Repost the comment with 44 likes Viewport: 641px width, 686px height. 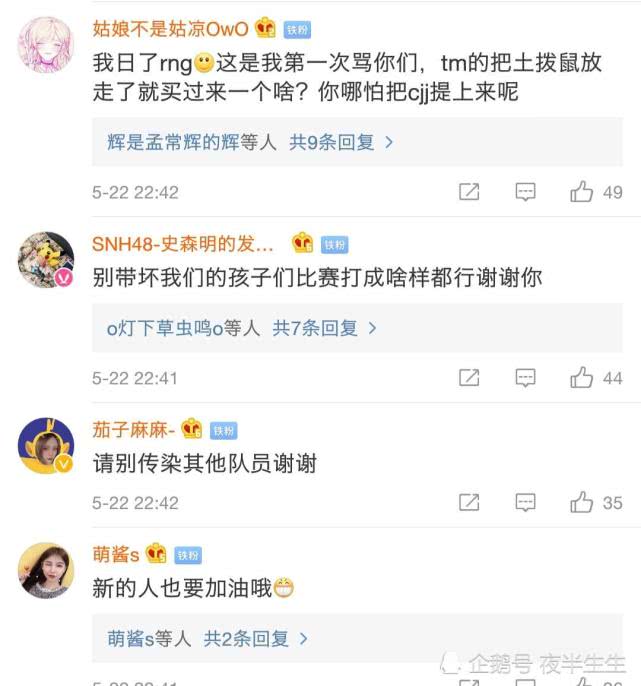pyautogui.click(x=469, y=377)
